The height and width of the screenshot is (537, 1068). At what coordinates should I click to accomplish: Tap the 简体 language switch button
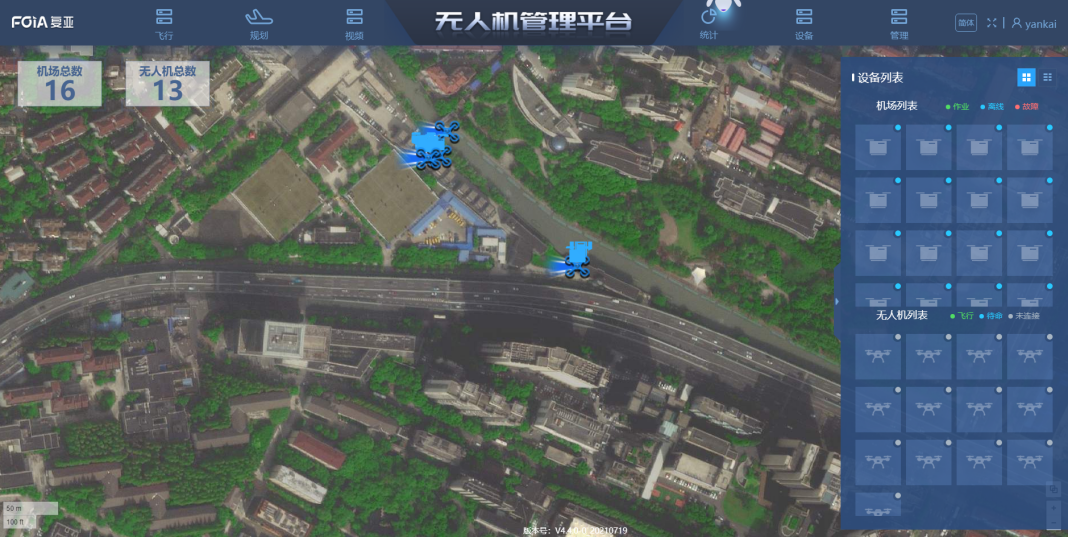pos(966,23)
